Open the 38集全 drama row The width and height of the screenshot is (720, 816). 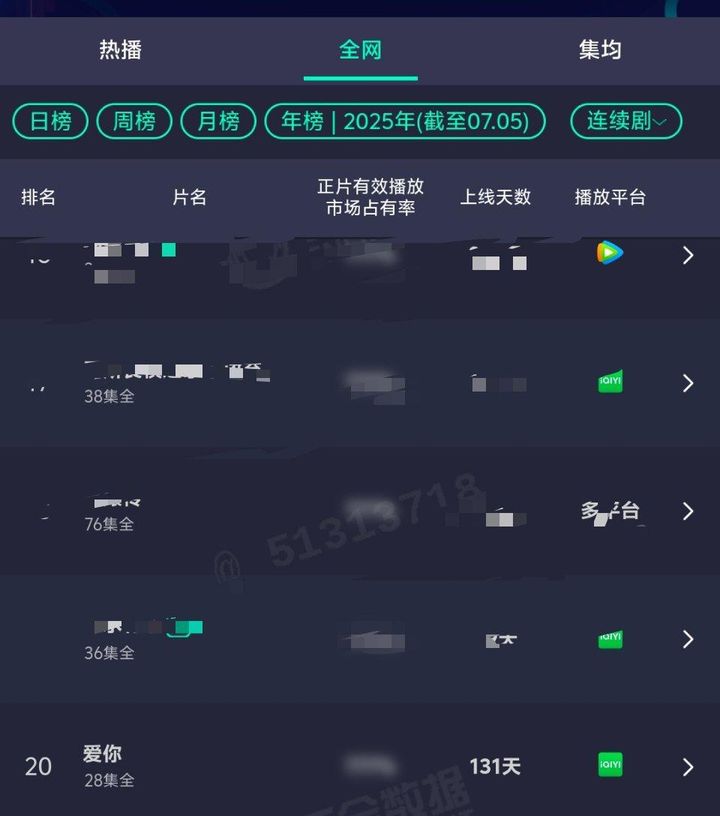click(360, 383)
